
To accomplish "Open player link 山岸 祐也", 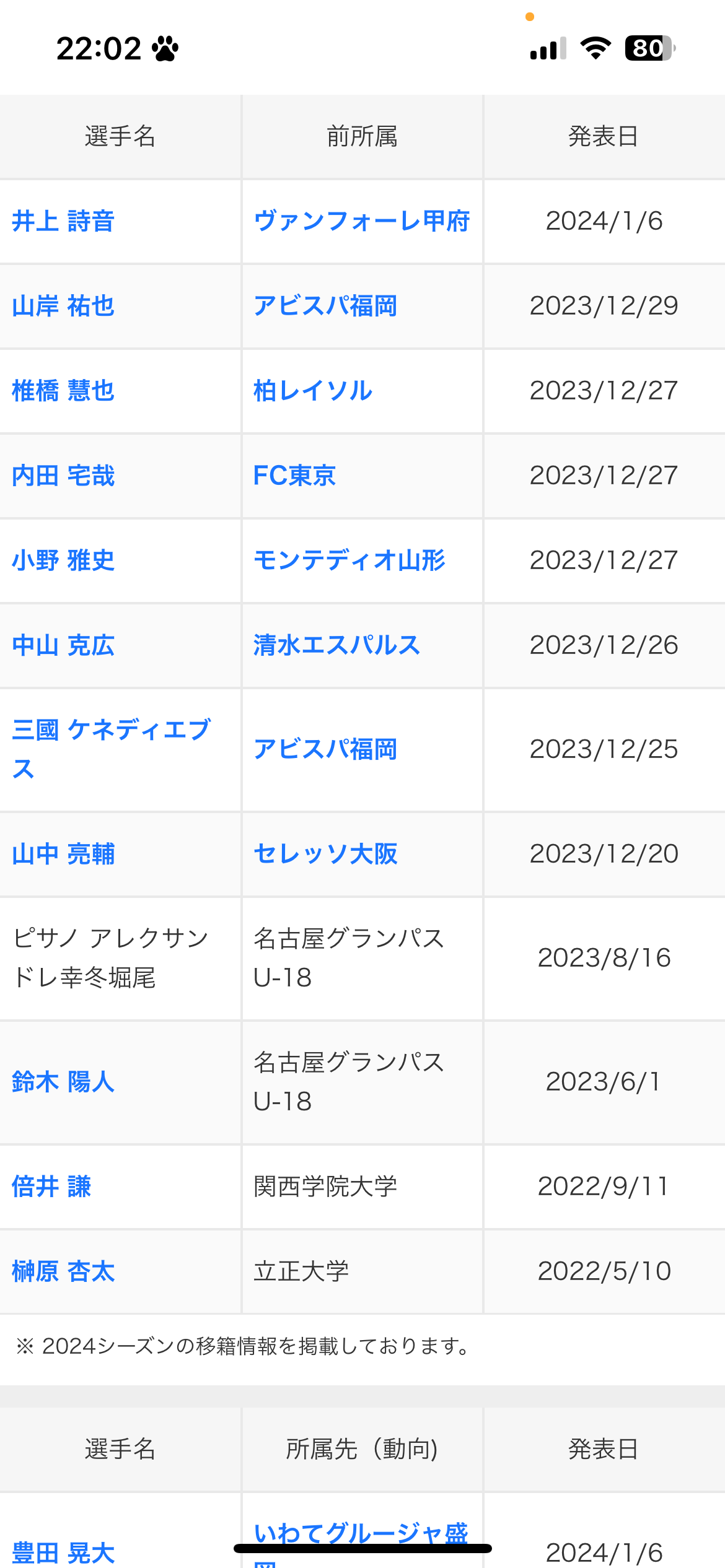I will pyautogui.click(x=63, y=306).
